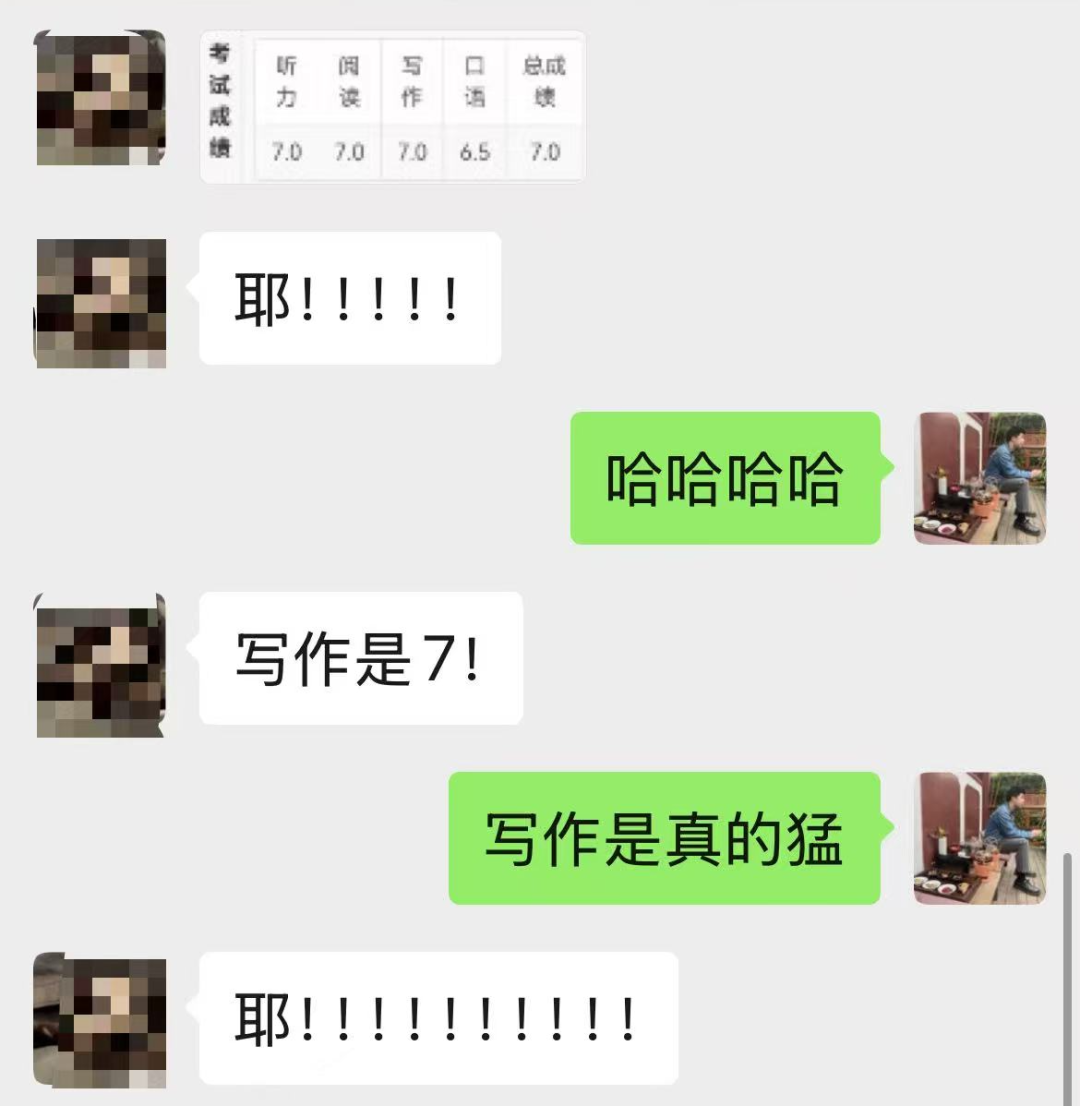Click the 口语 (Speaking) score of 6.5

click(474, 152)
